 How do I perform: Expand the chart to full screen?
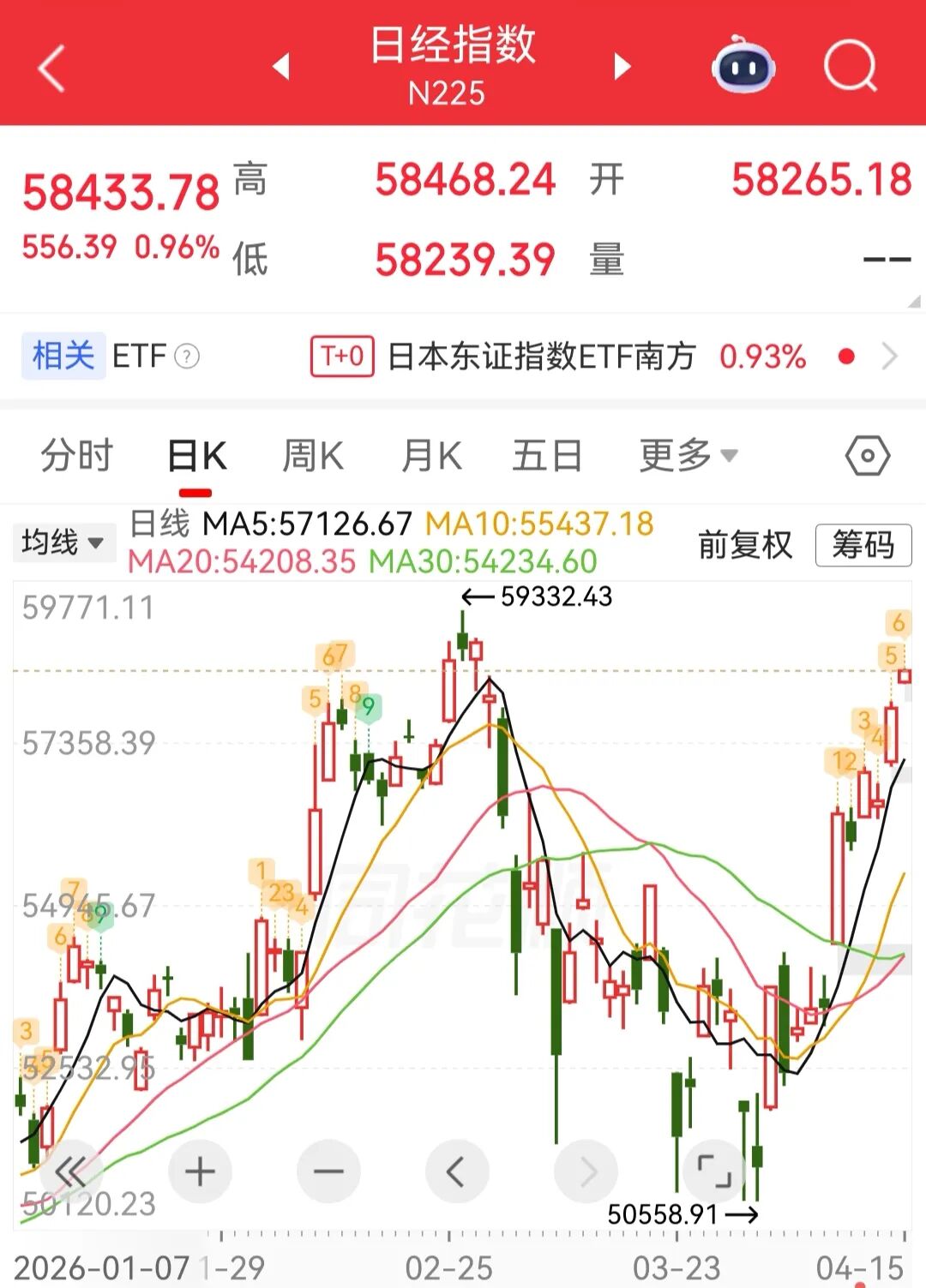click(713, 1171)
